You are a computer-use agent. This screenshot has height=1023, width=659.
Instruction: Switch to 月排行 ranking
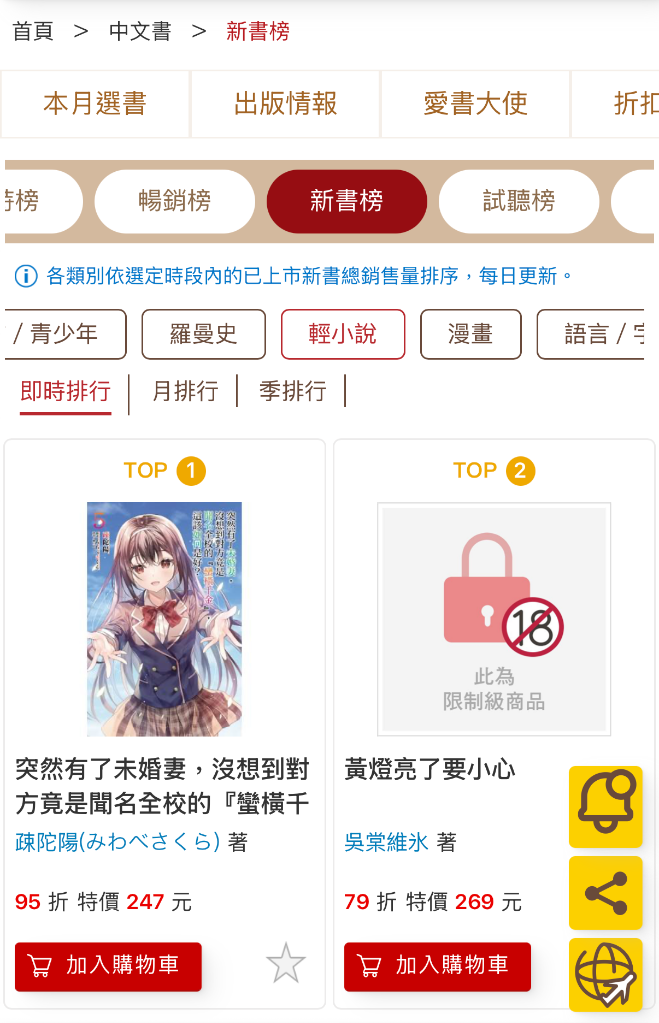coord(185,391)
